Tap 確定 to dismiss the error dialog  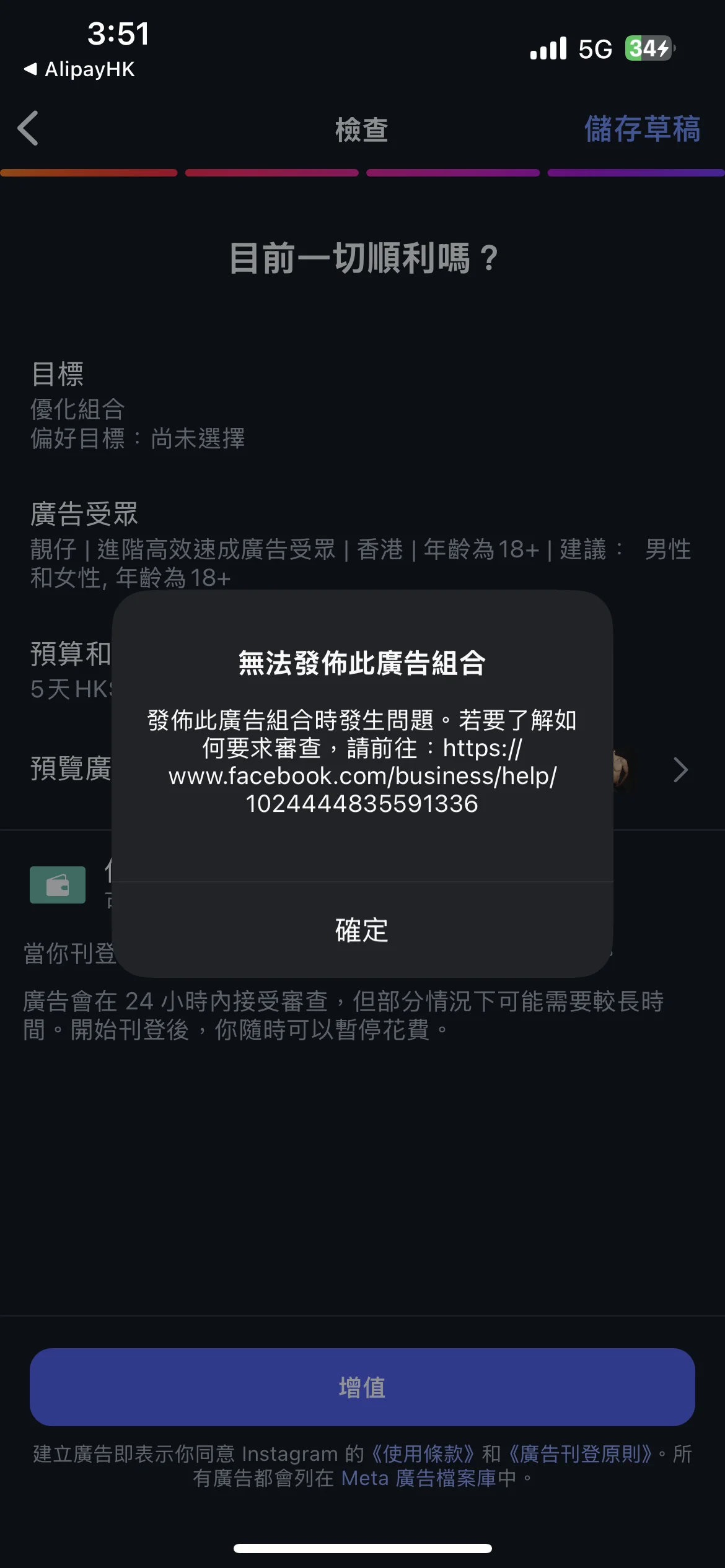pyautogui.click(x=362, y=930)
